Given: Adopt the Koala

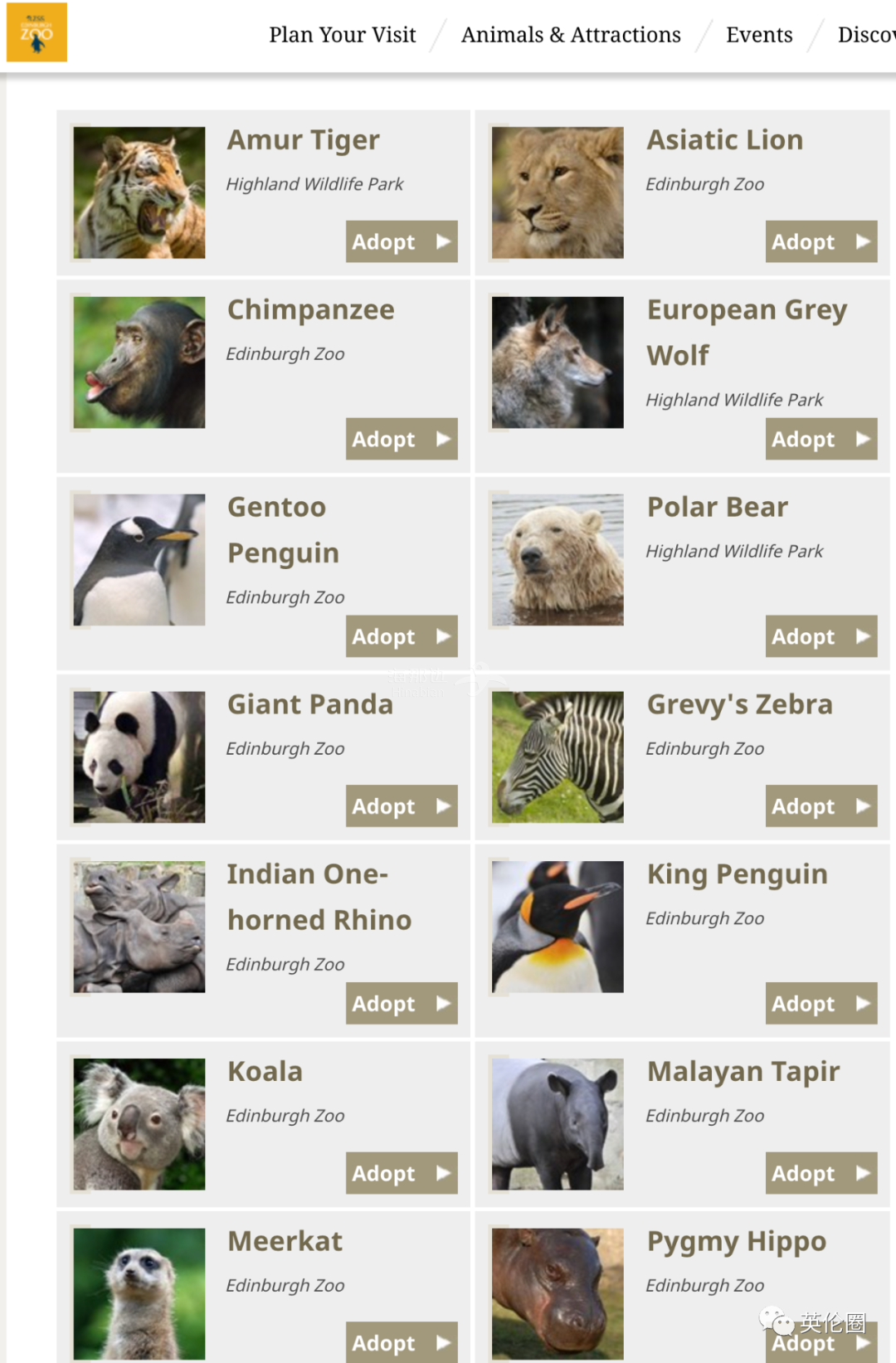Looking at the screenshot, I should (402, 1173).
